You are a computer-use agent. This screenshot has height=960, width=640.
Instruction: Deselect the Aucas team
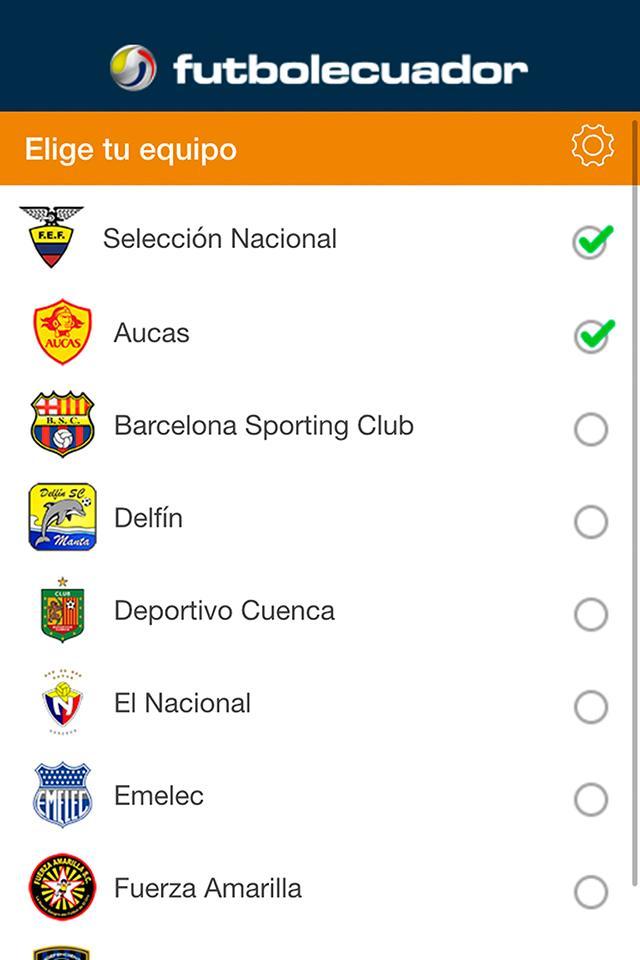click(591, 335)
